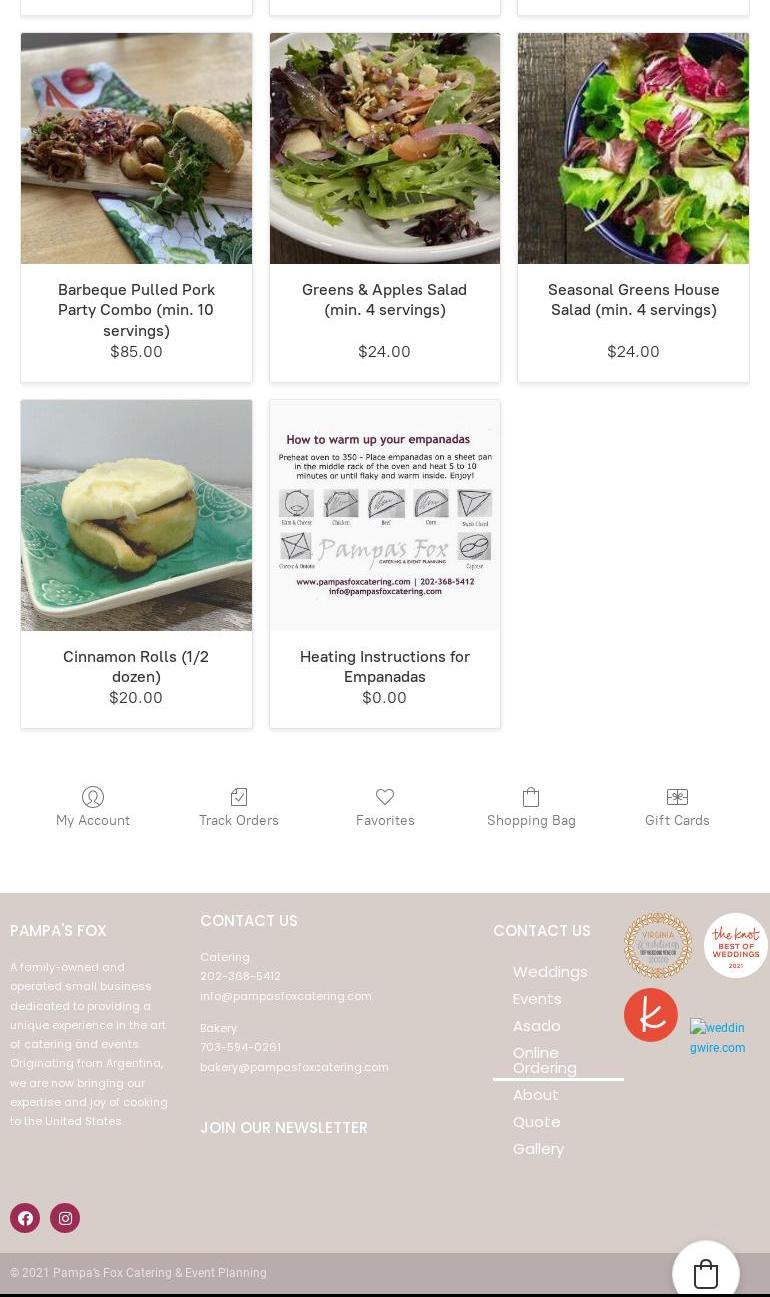770x1297 pixels.
Task: Go to My Account
Action: tap(93, 807)
